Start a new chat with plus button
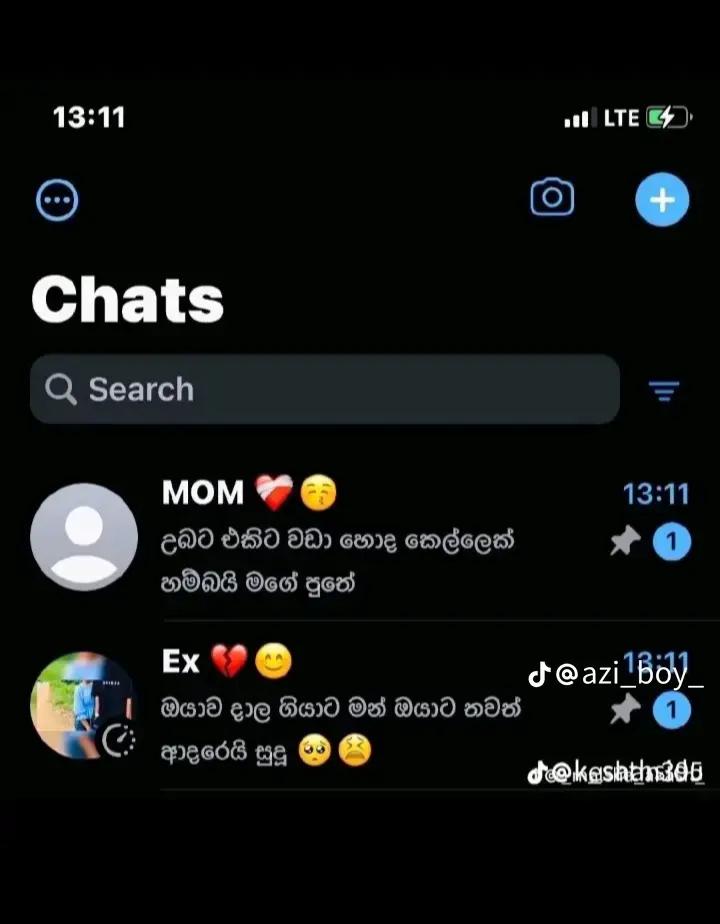Image resolution: width=720 pixels, height=924 pixels. tap(662, 200)
